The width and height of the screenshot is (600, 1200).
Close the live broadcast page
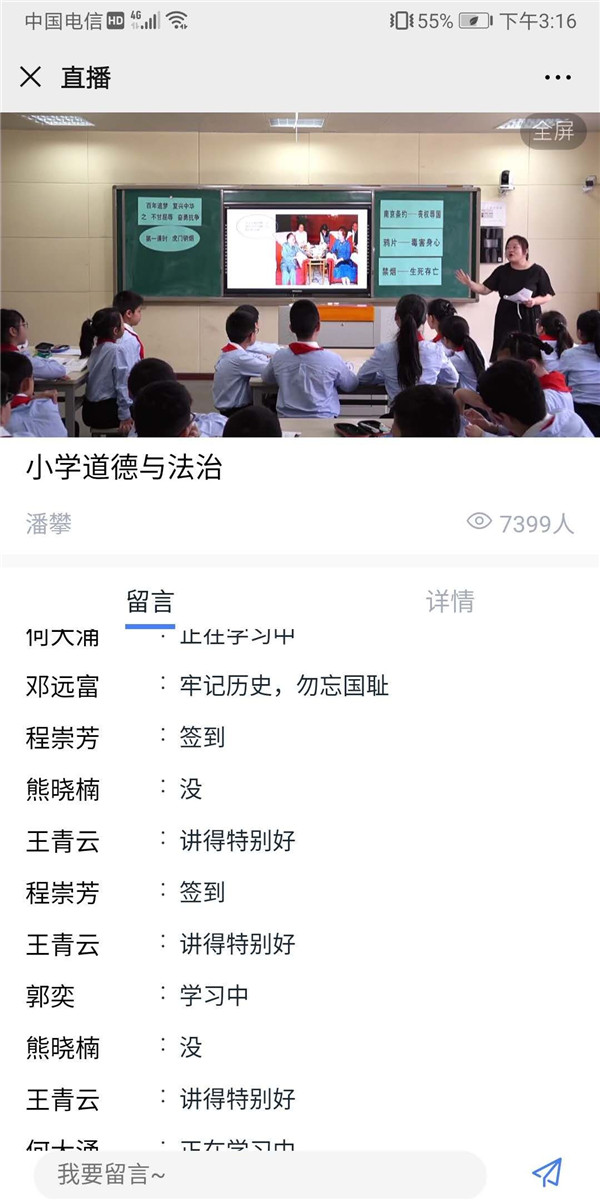point(31,77)
